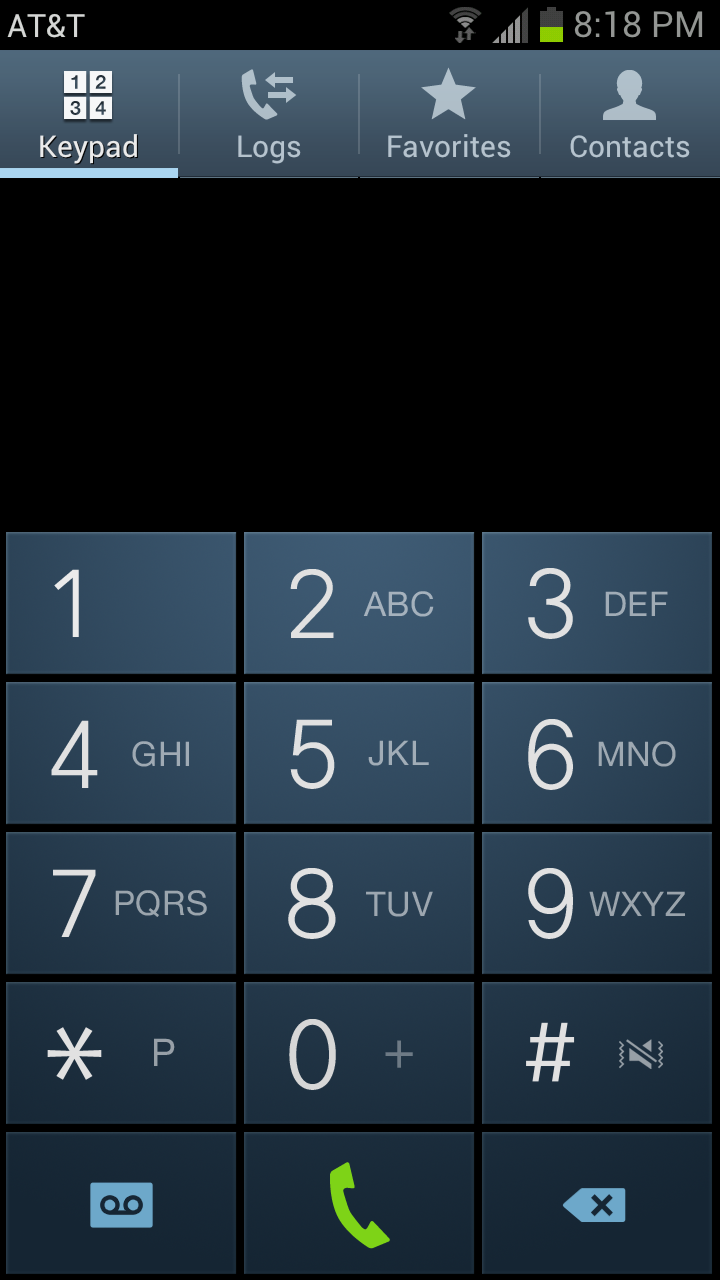Tap the star key
This screenshot has width=720, height=1280.
pyautogui.click(x=121, y=1053)
